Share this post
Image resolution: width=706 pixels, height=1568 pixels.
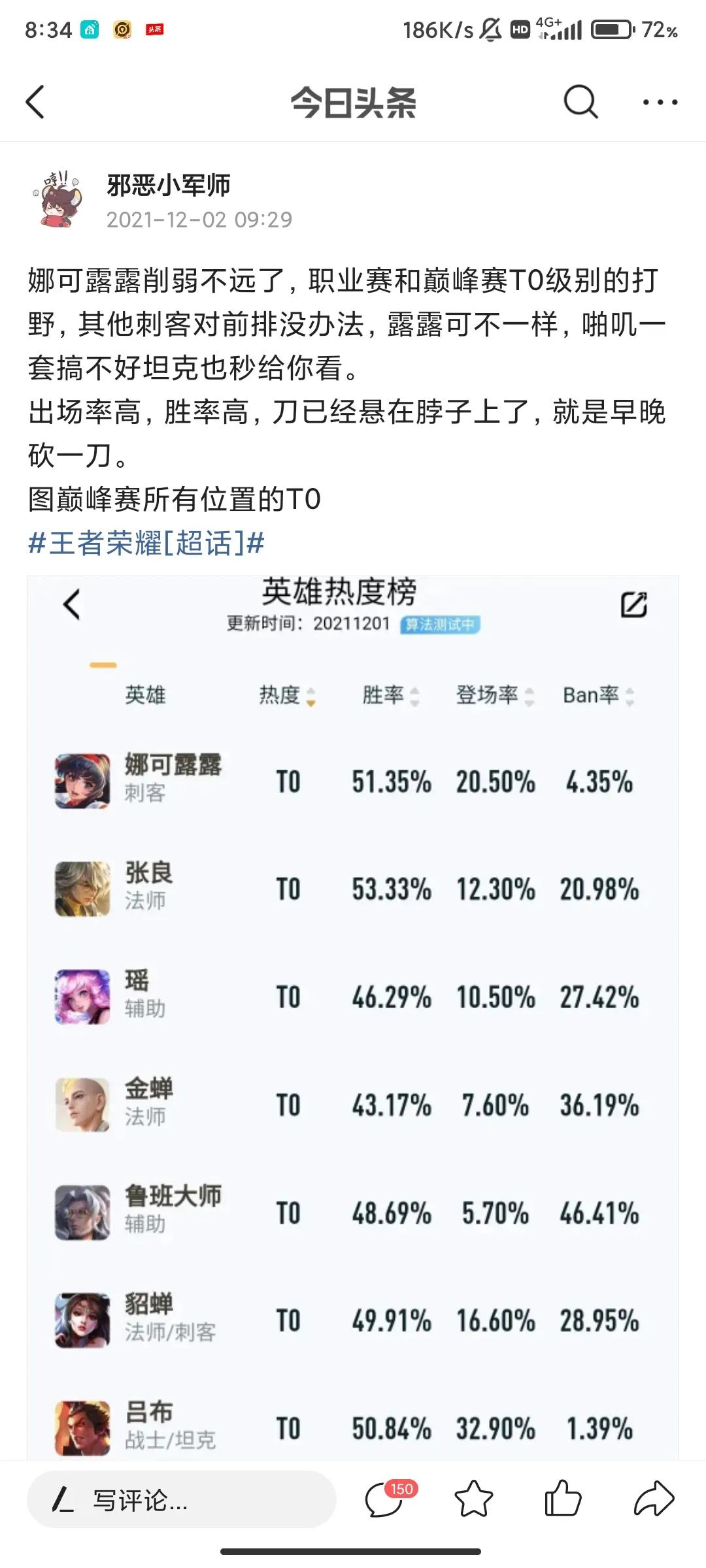(654, 1499)
